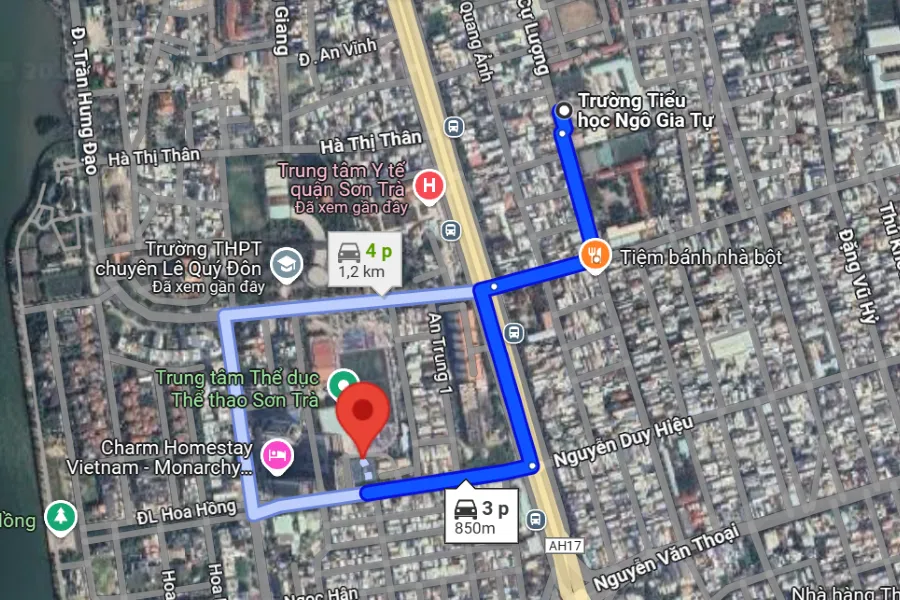The height and width of the screenshot is (600, 900).
Task: Open Charm Homestay Vietnam hotel marker
Action: (x=275, y=456)
